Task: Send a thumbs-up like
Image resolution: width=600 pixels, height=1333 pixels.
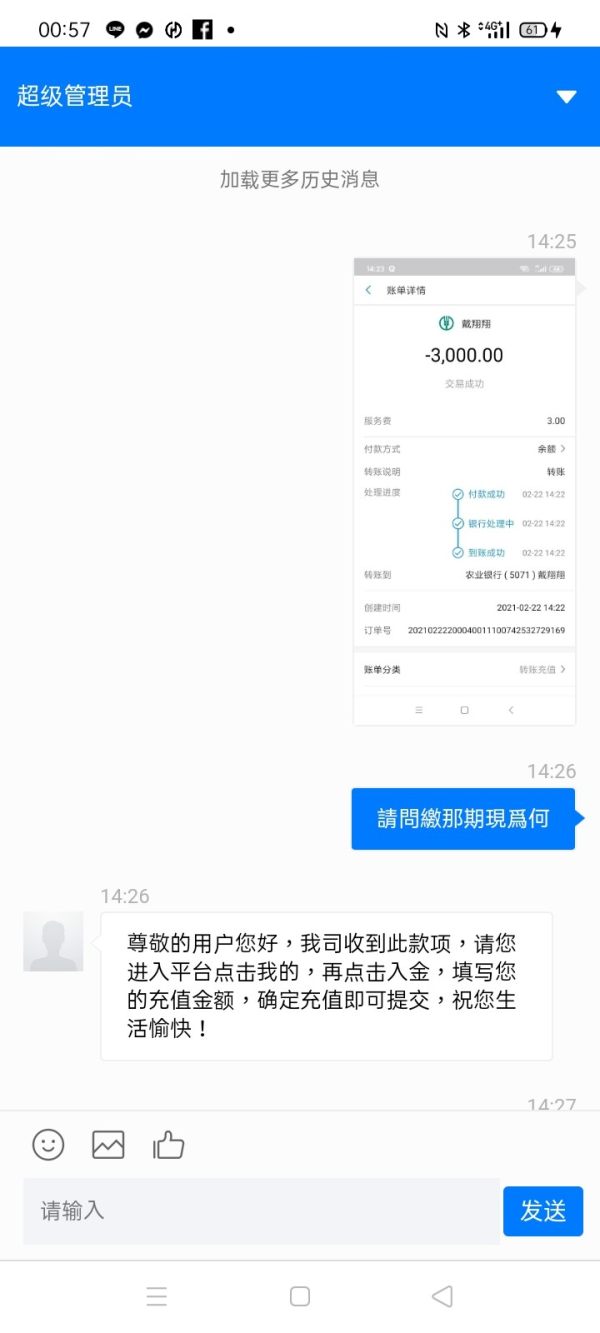Action: pos(168,1144)
